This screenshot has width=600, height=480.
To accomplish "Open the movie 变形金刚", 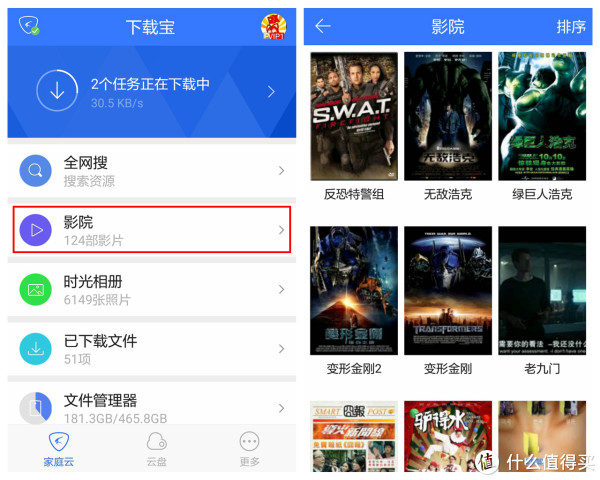I will 448,291.
